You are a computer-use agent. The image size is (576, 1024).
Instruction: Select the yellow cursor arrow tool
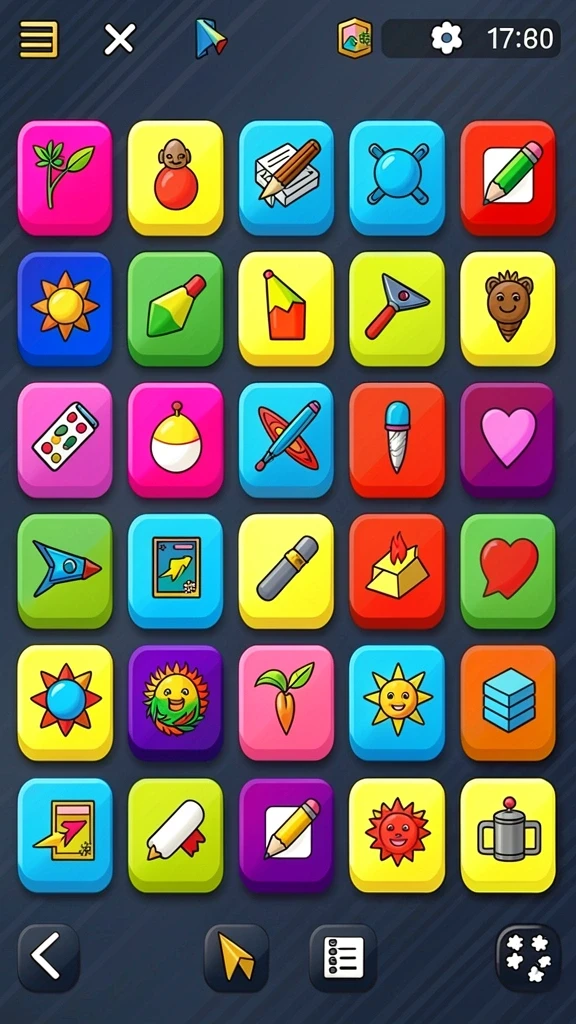(236, 958)
